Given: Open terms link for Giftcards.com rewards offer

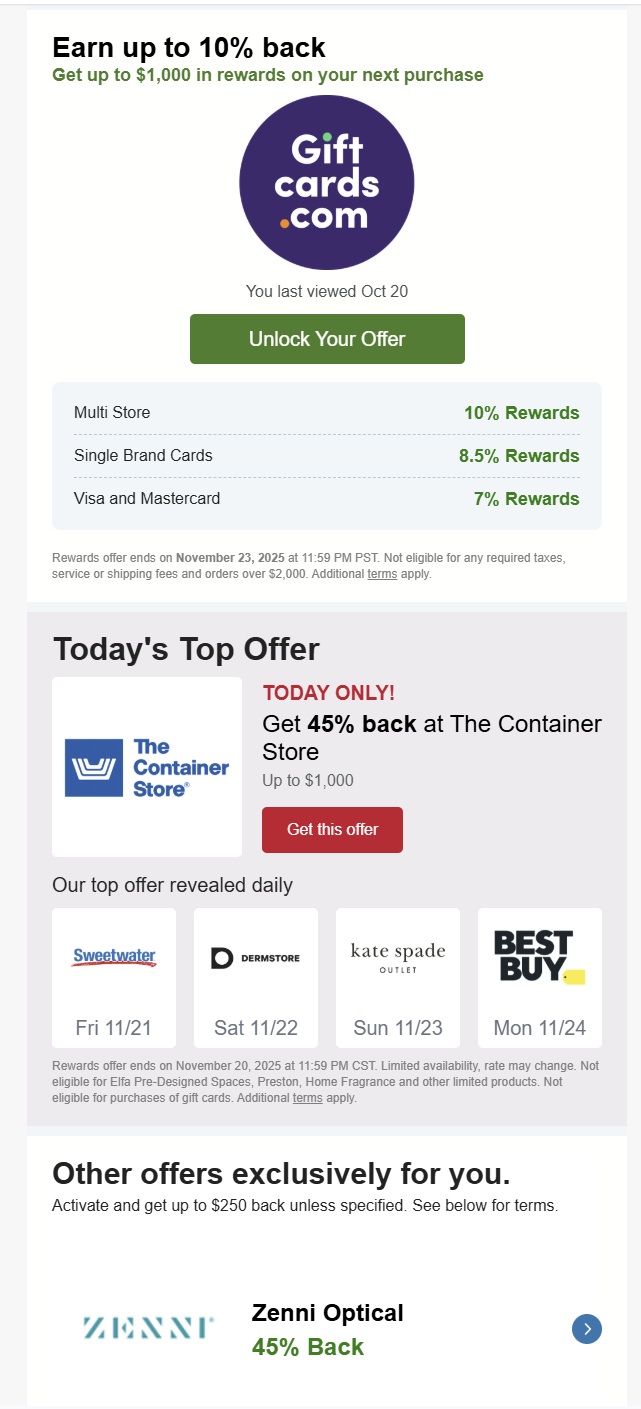Looking at the screenshot, I should [382, 574].
